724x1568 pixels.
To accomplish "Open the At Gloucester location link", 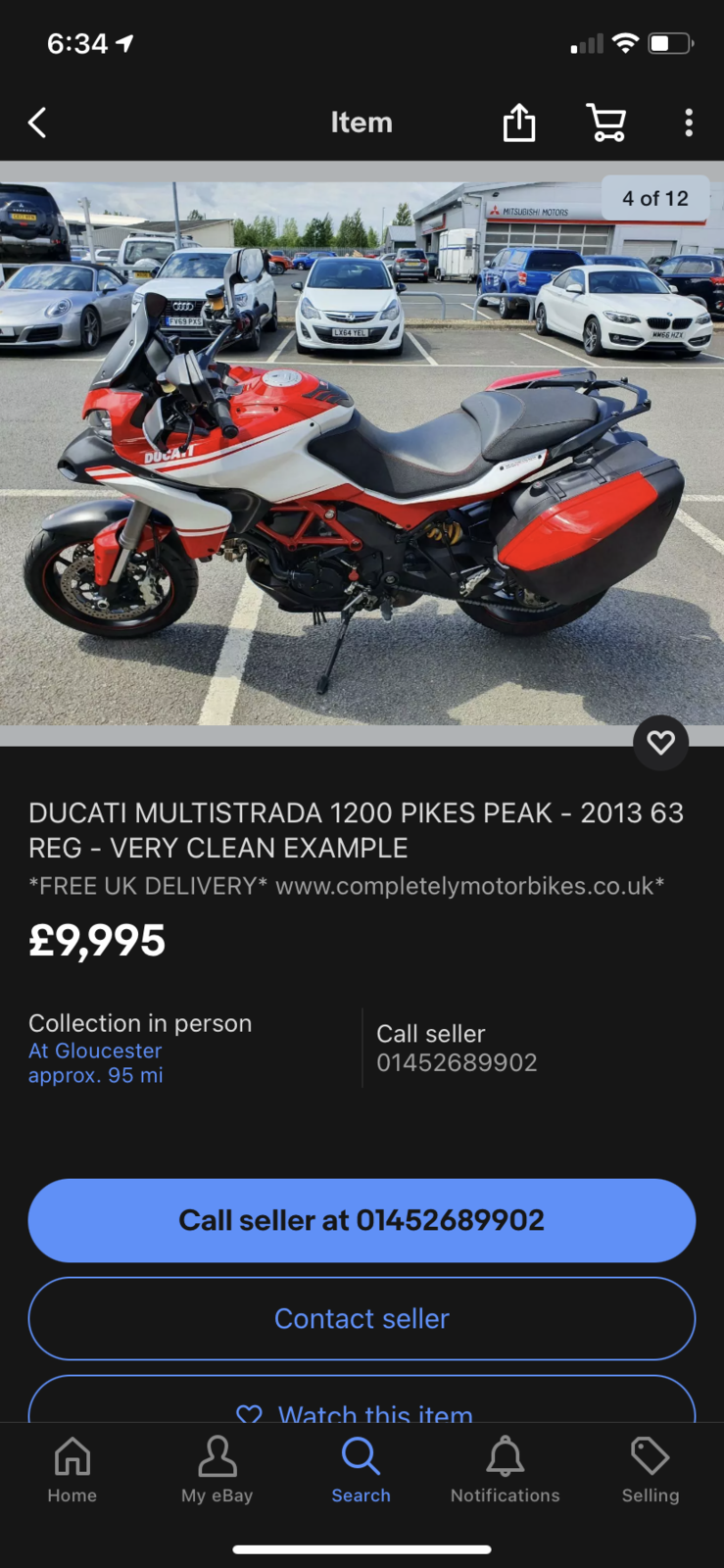I will (95, 1051).
